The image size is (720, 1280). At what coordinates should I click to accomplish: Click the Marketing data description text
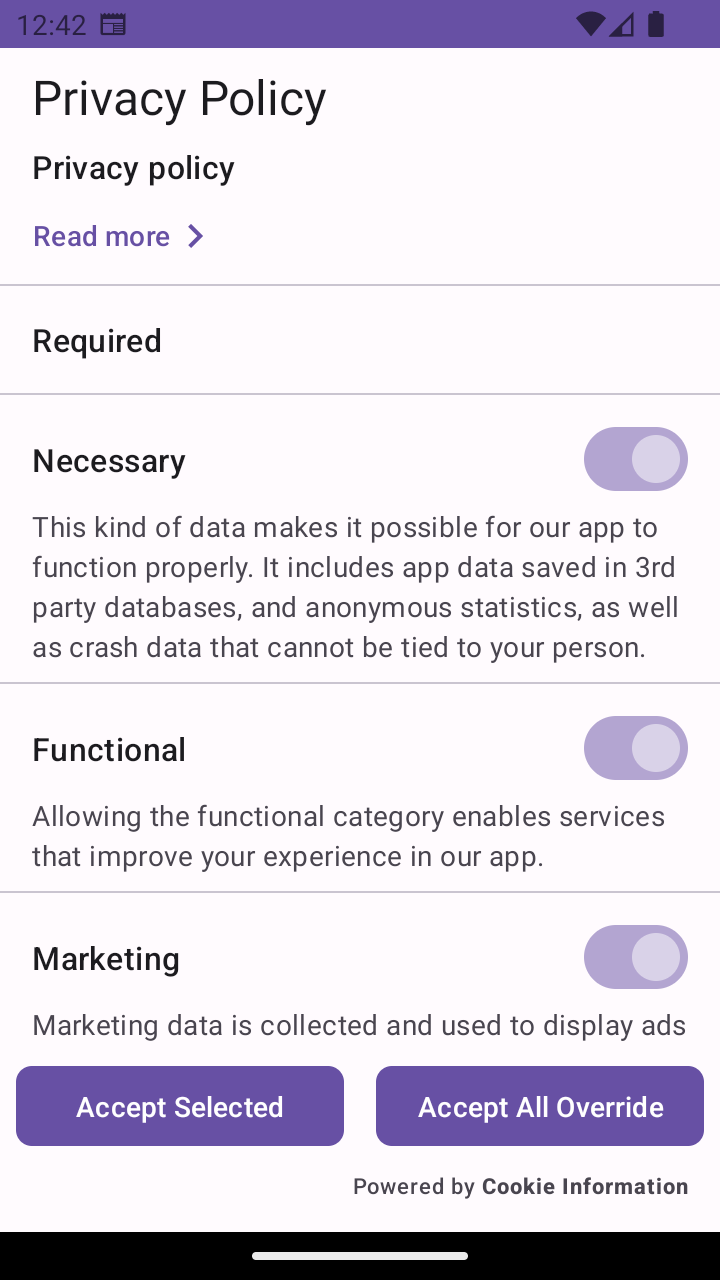point(359,1025)
